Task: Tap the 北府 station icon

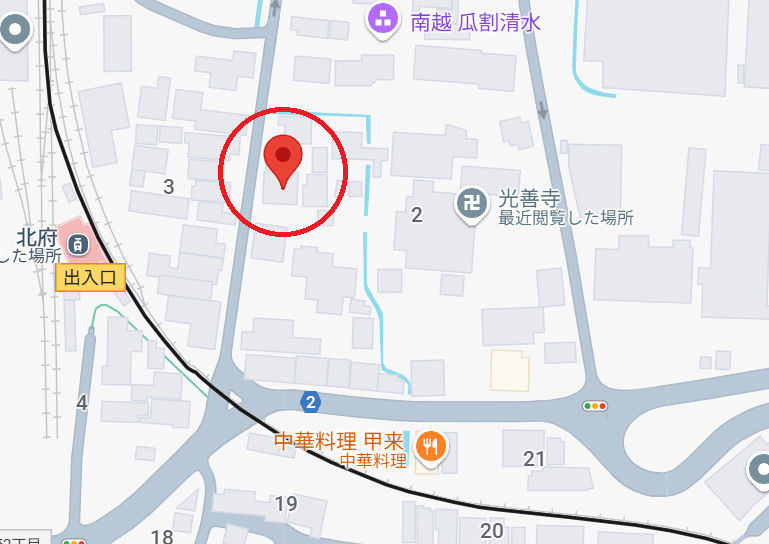Action: [x=77, y=240]
